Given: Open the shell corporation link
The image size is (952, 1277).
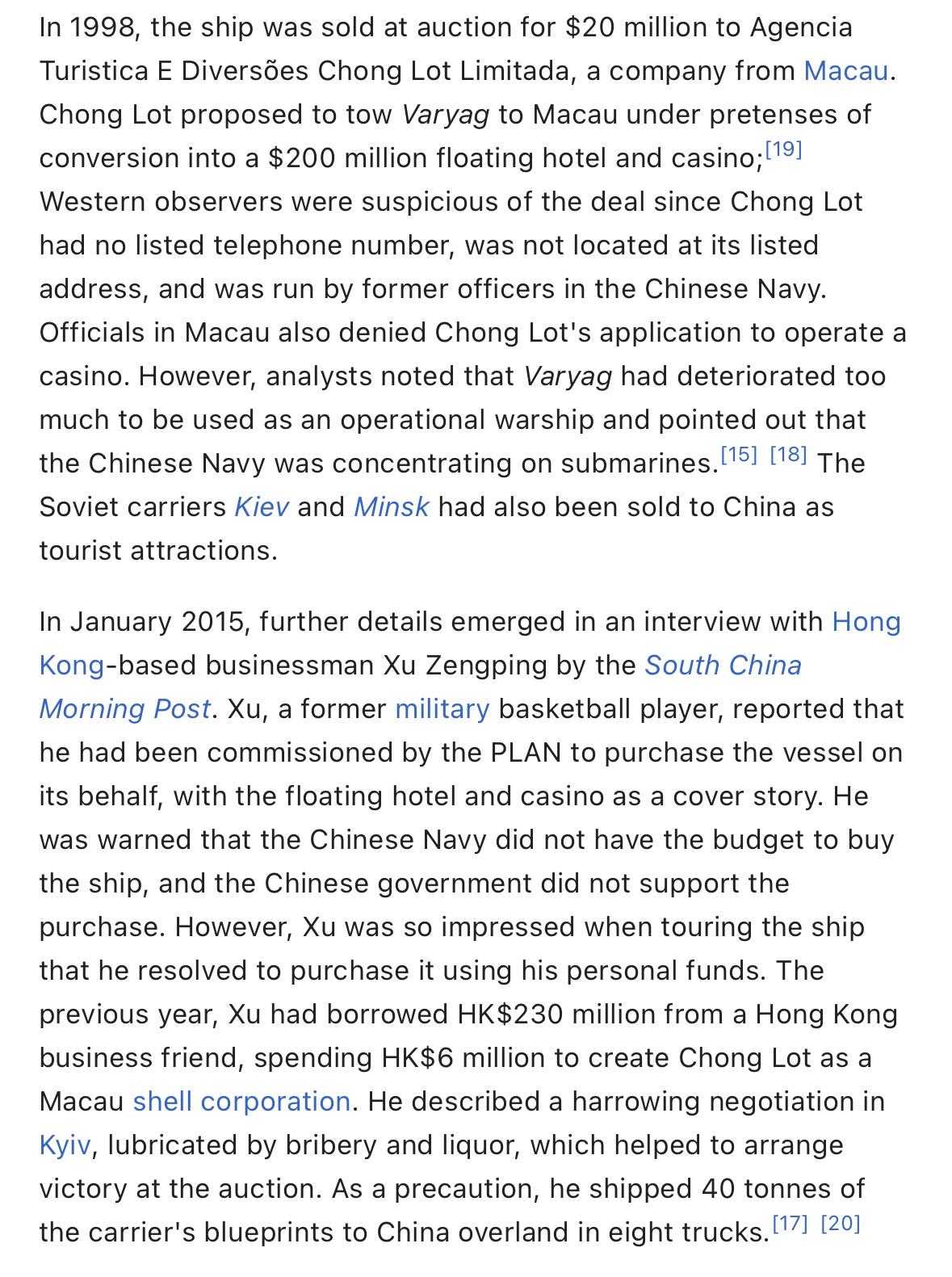Looking at the screenshot, I should [x=241, y=1102].
